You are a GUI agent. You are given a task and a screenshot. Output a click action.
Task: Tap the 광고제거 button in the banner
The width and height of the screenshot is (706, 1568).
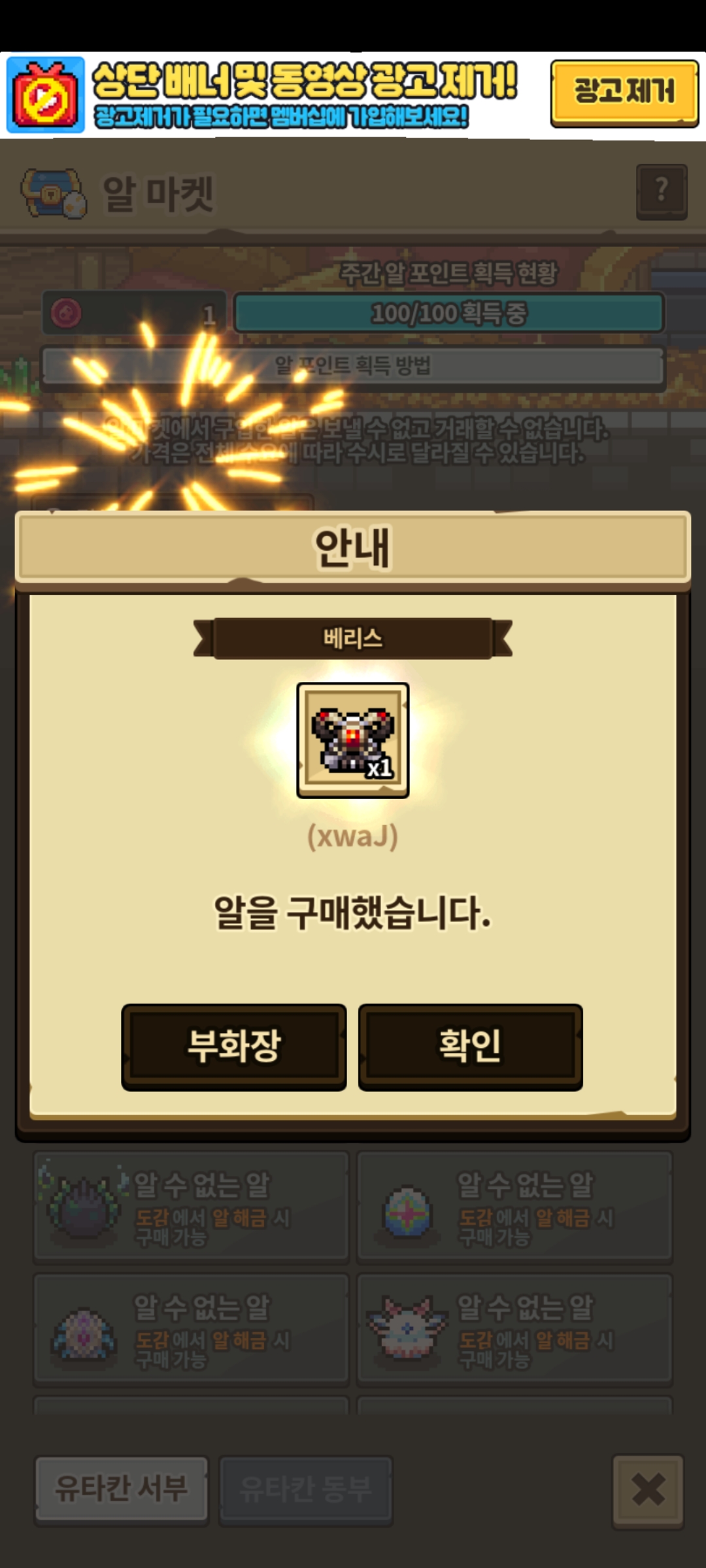coord(624,92)
